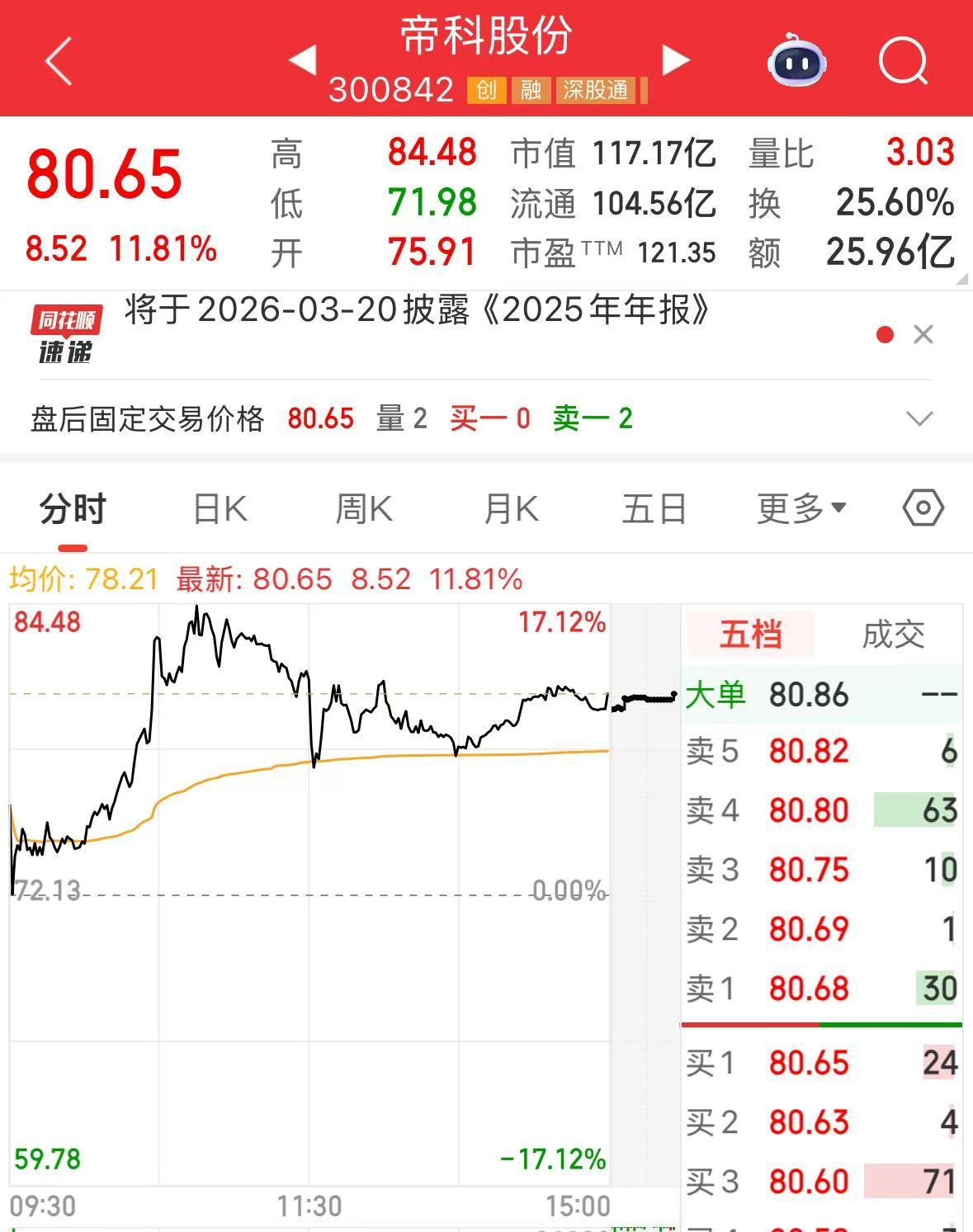Open stock search
The height and width of the screenshot is (1232, 973).
[903, 61]
